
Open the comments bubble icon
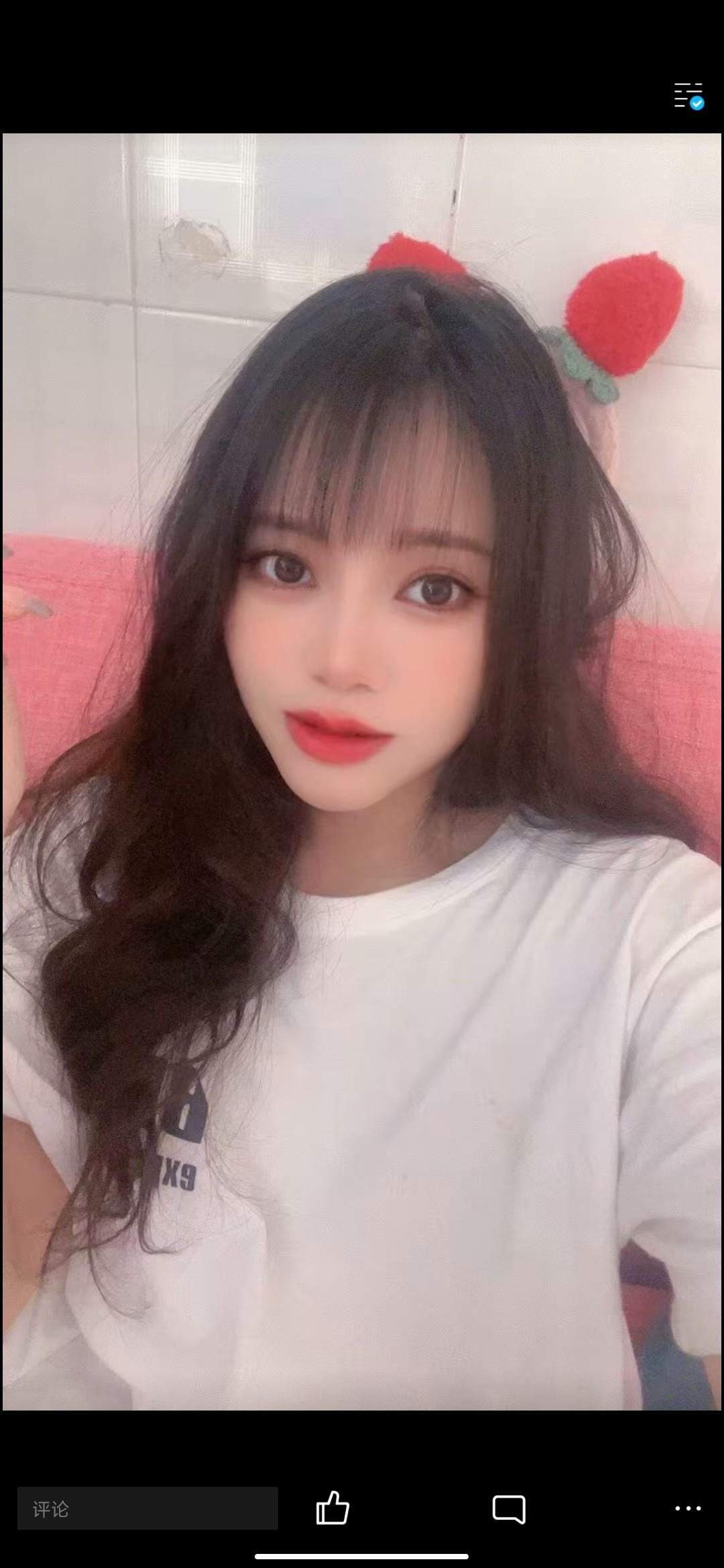click(x=509, y=1508)
